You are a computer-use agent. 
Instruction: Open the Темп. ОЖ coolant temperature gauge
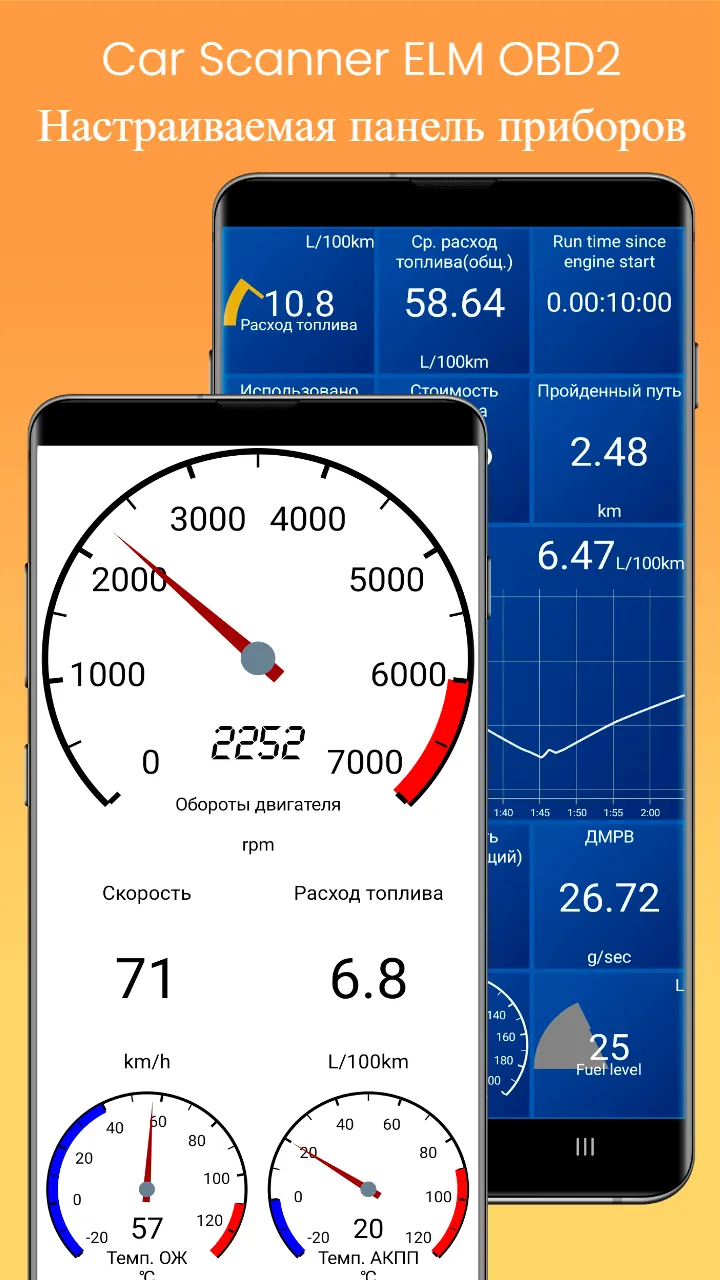[x=147, y=1190]
